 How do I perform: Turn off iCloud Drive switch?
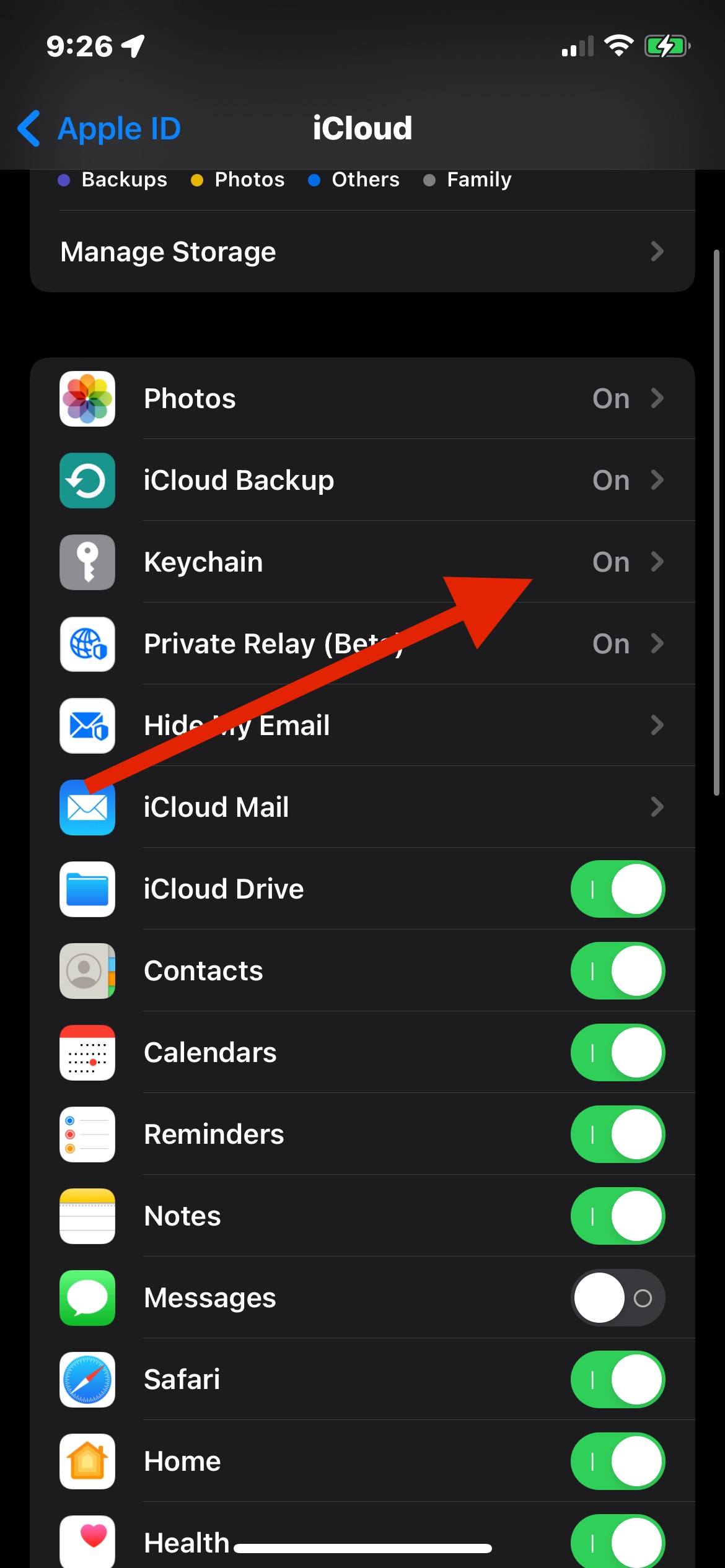click(x=618, y=889)
